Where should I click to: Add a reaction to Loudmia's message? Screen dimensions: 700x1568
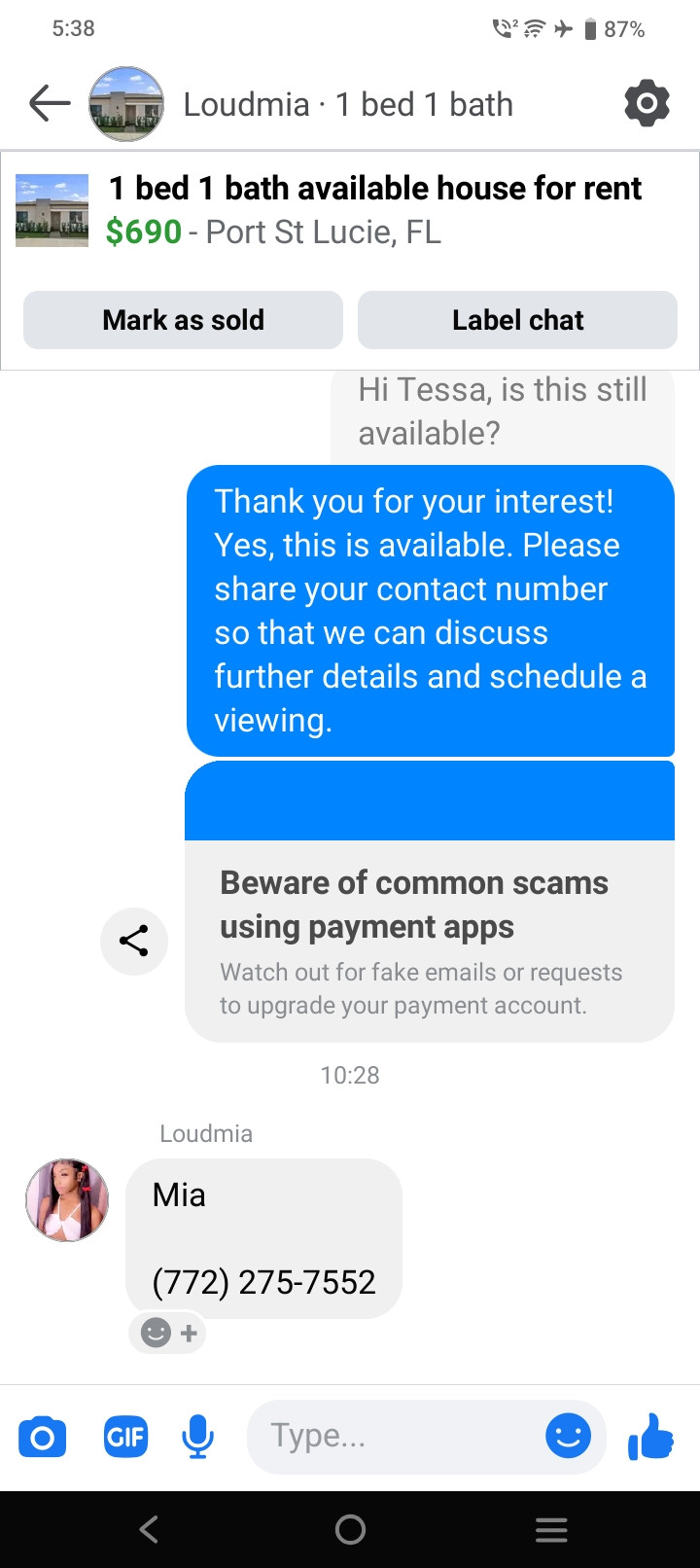pyautogui.click(x=167, y=1332)
